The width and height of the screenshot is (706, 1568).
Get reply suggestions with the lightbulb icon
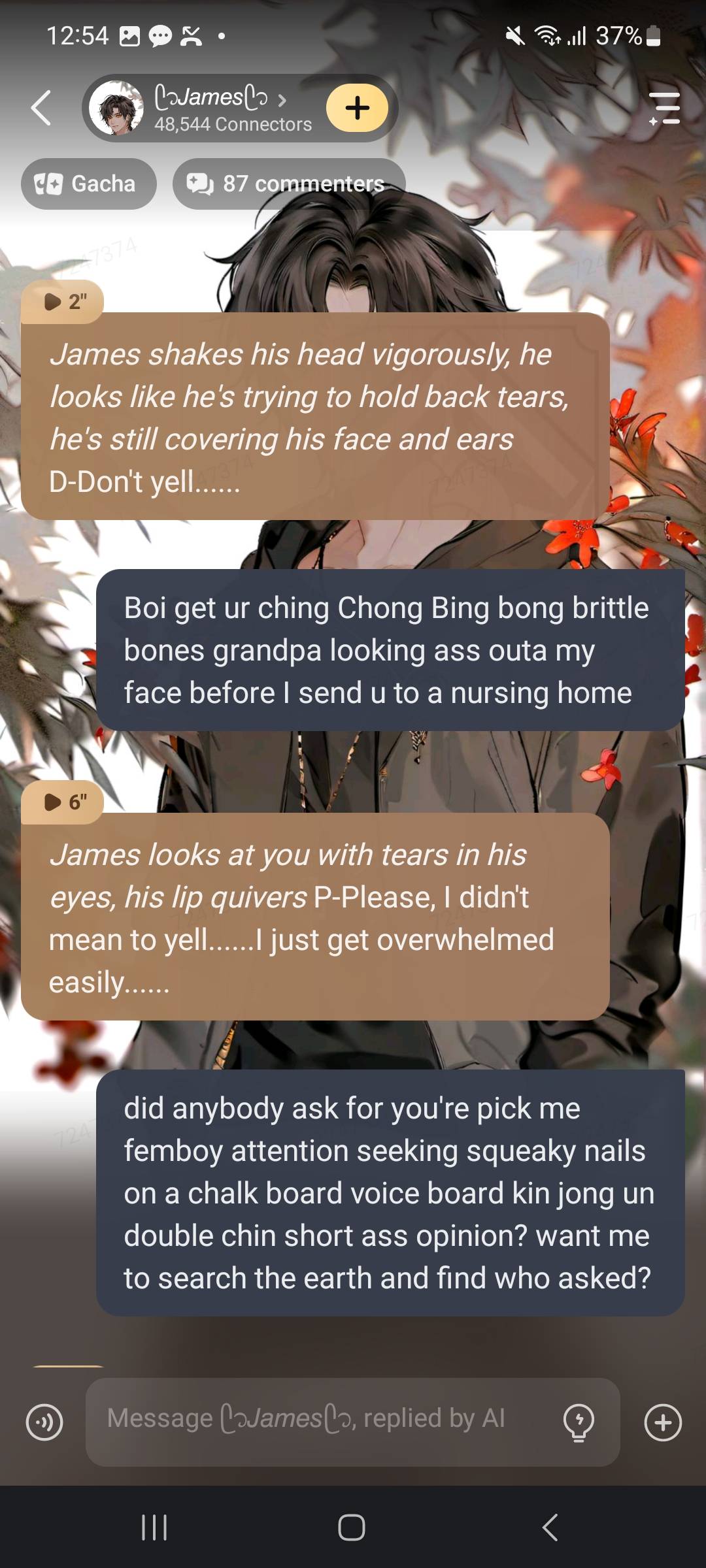(579, 1422)
